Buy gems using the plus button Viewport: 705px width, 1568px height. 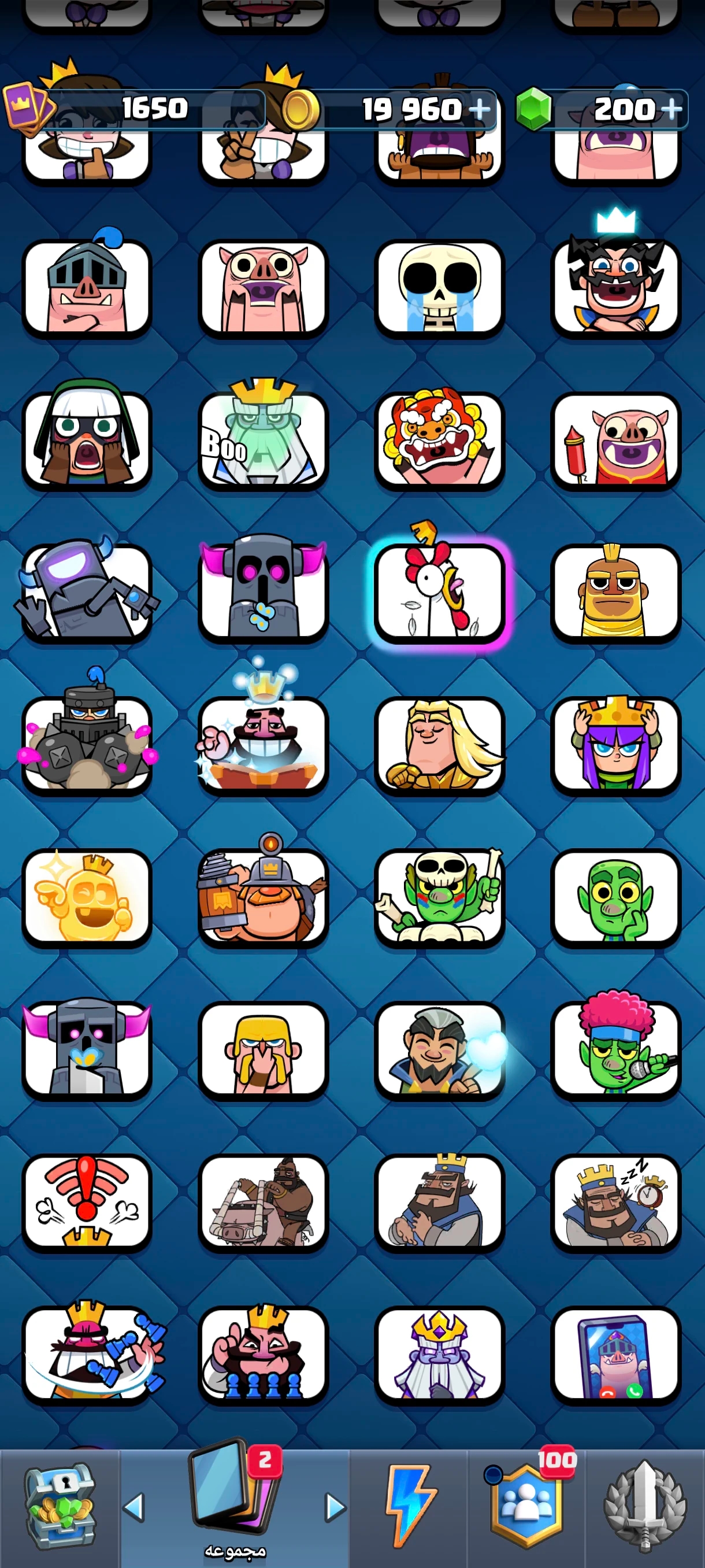point(671,110)
